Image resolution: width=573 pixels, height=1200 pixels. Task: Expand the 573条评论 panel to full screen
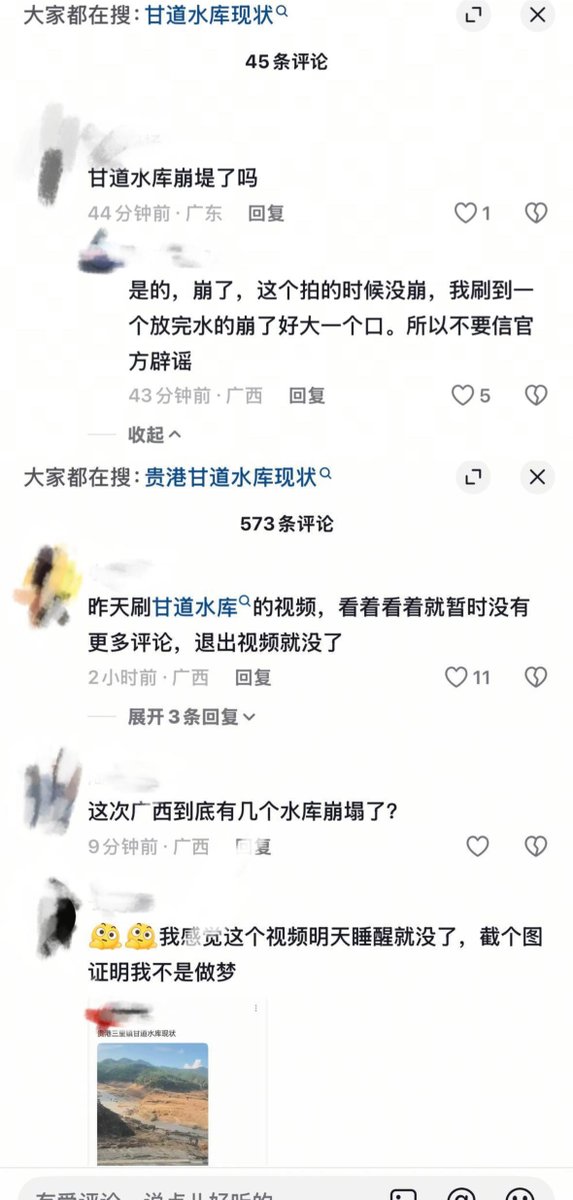pyautogui.click(x=473, y=476)
